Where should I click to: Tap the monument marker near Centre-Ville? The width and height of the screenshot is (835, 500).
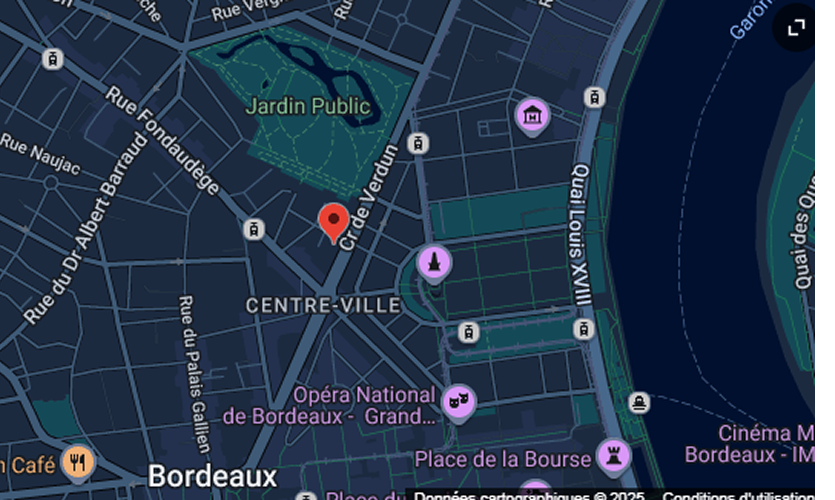tap(433, 264)
